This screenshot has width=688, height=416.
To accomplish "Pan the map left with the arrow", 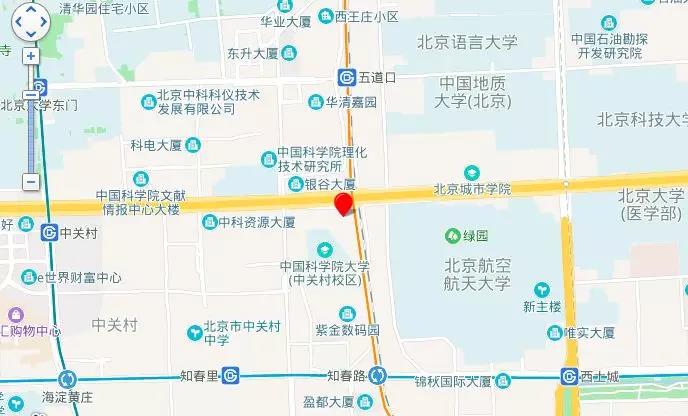I will pyautogui.click(x=19, y=22).
